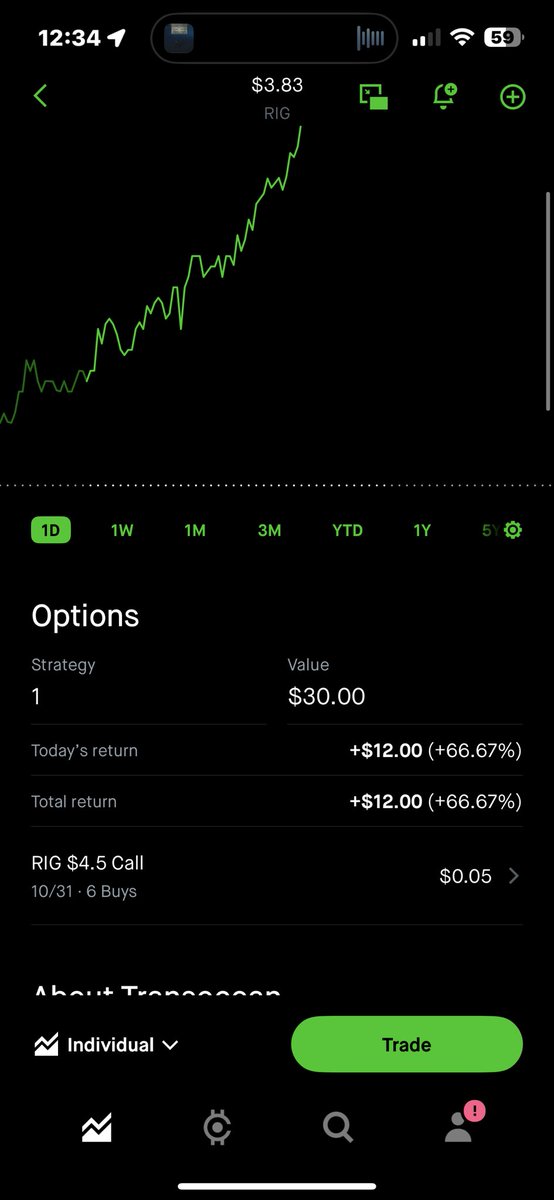
Task: Set a price alert with the bell icon
Action: point(444,96)
